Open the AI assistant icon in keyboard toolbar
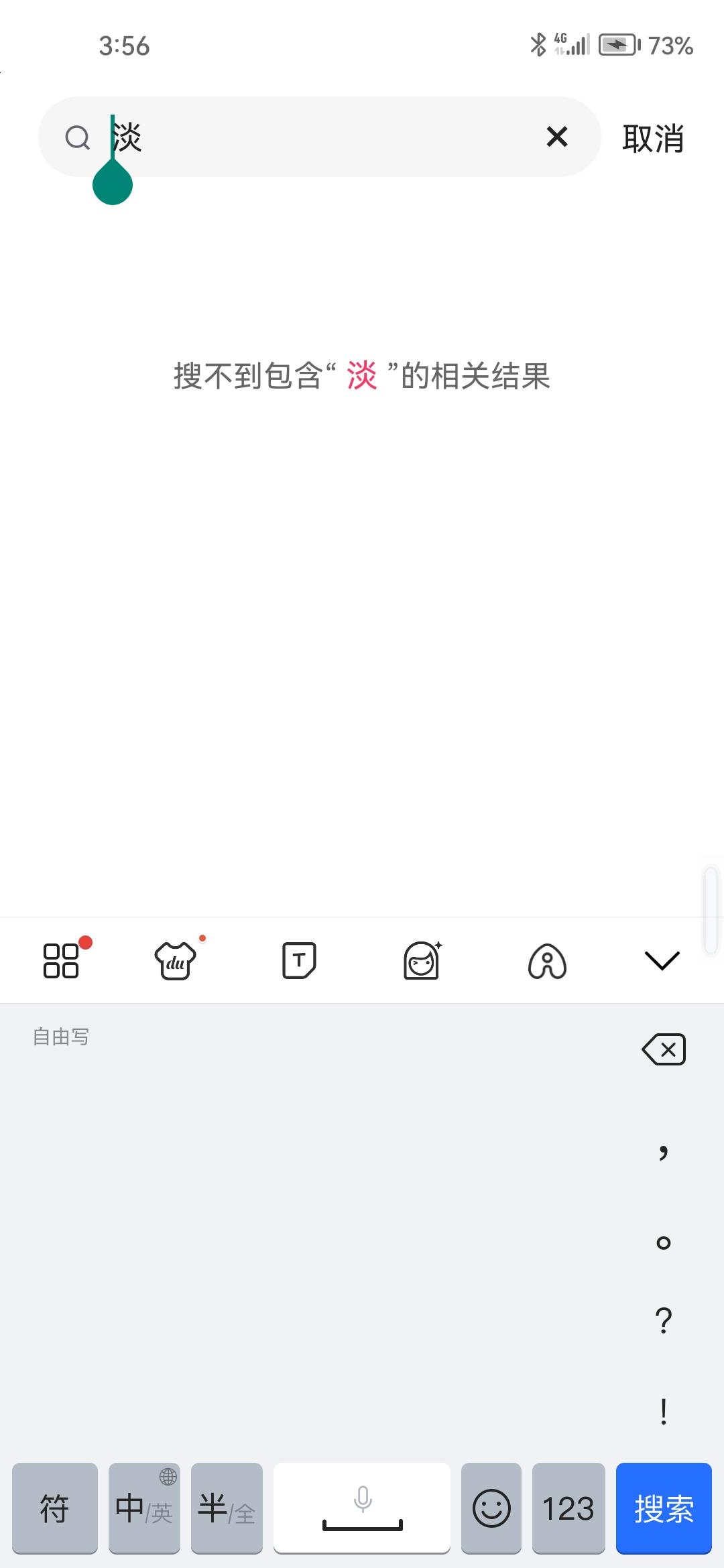 [548, 962]
